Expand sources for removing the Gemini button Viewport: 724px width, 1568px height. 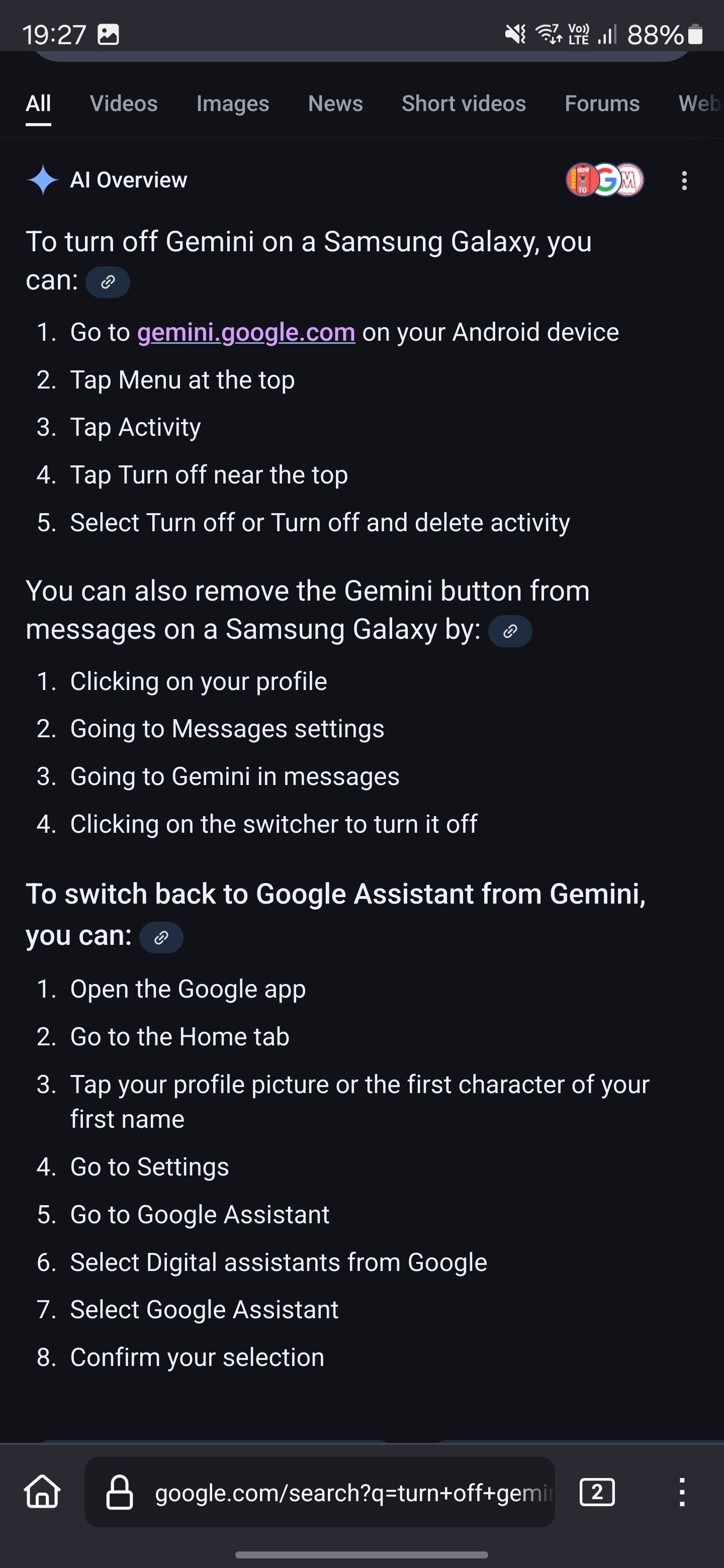click(510, 631)
